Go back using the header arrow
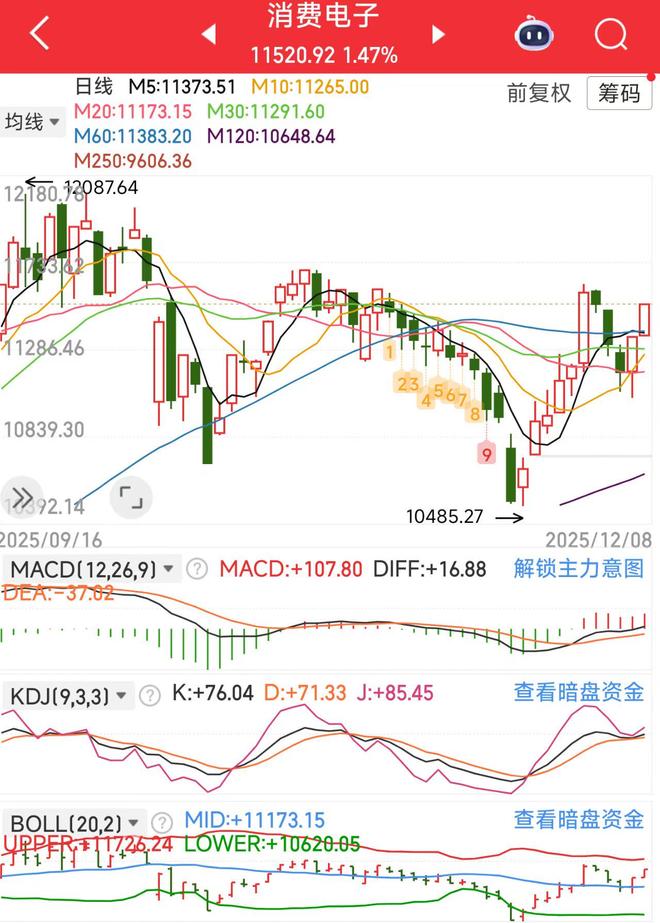 pos(39,34)
